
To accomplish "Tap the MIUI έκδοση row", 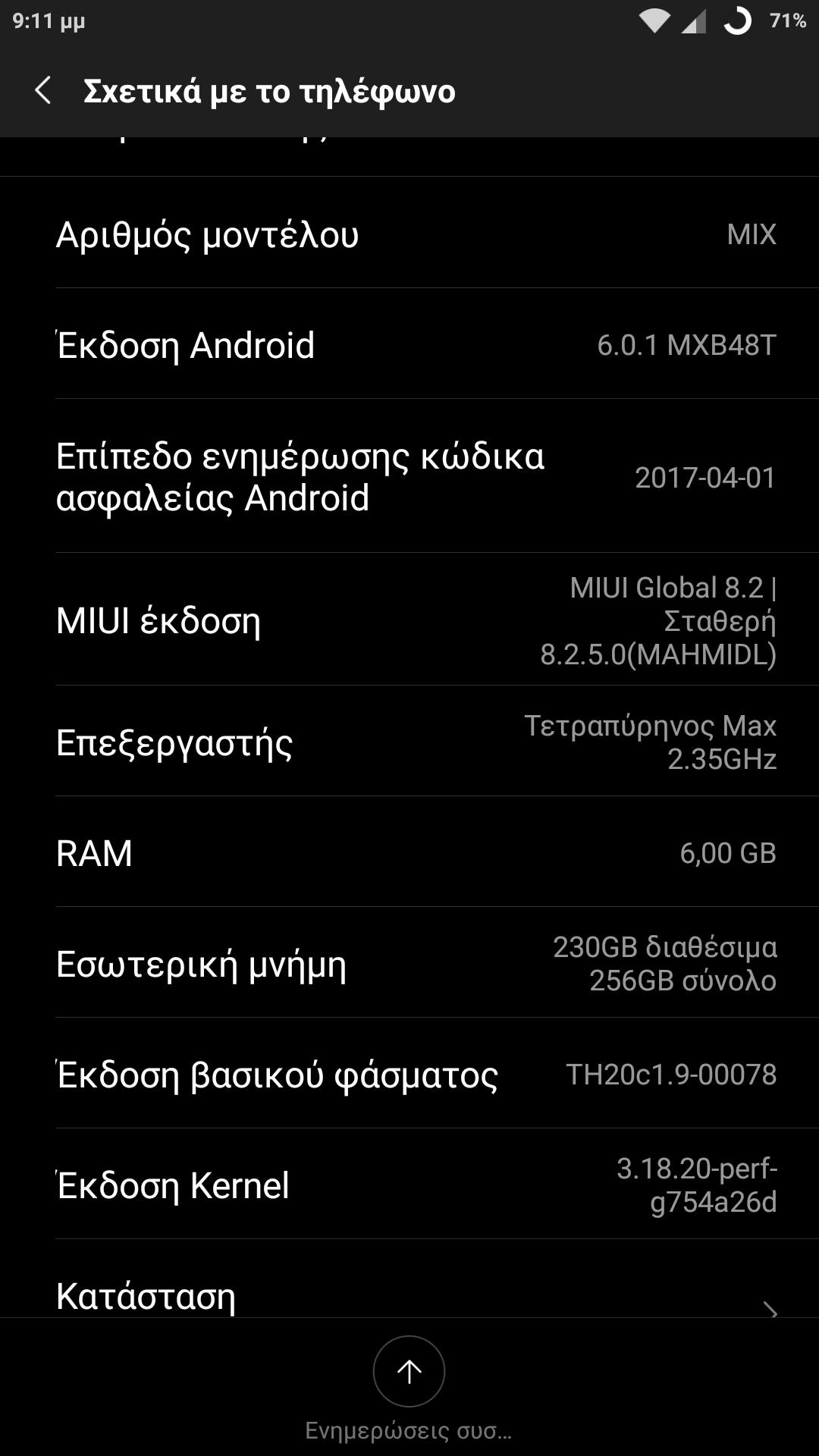I will point(409,620).
